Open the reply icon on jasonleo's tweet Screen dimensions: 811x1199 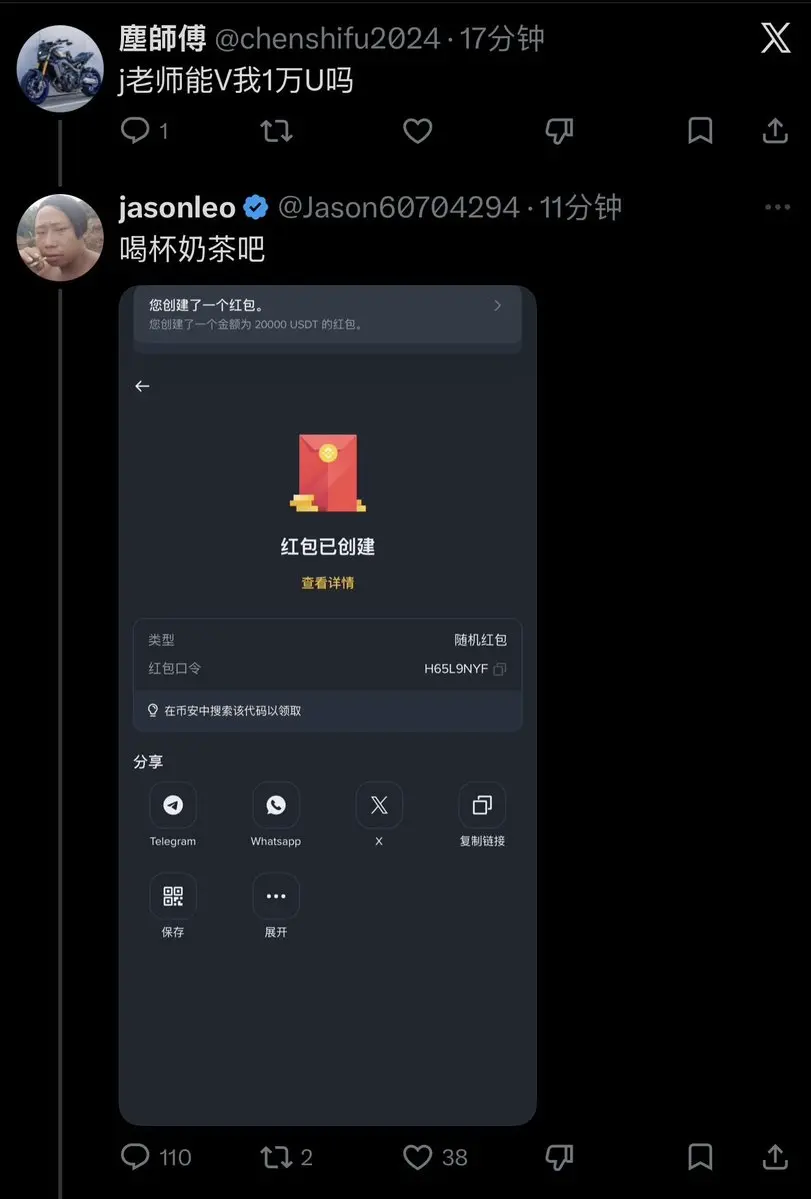135,1157
